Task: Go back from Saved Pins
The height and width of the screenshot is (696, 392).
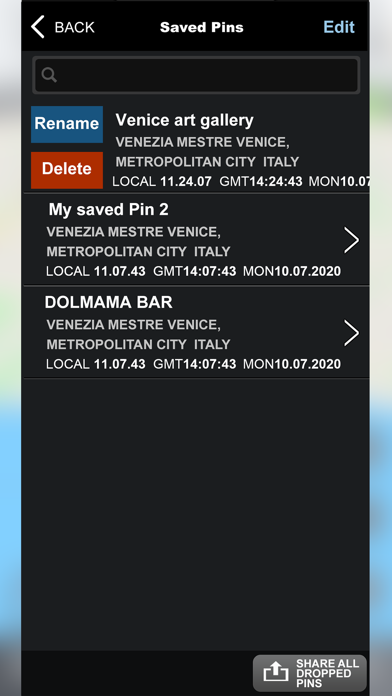Action: click(63, 27)
